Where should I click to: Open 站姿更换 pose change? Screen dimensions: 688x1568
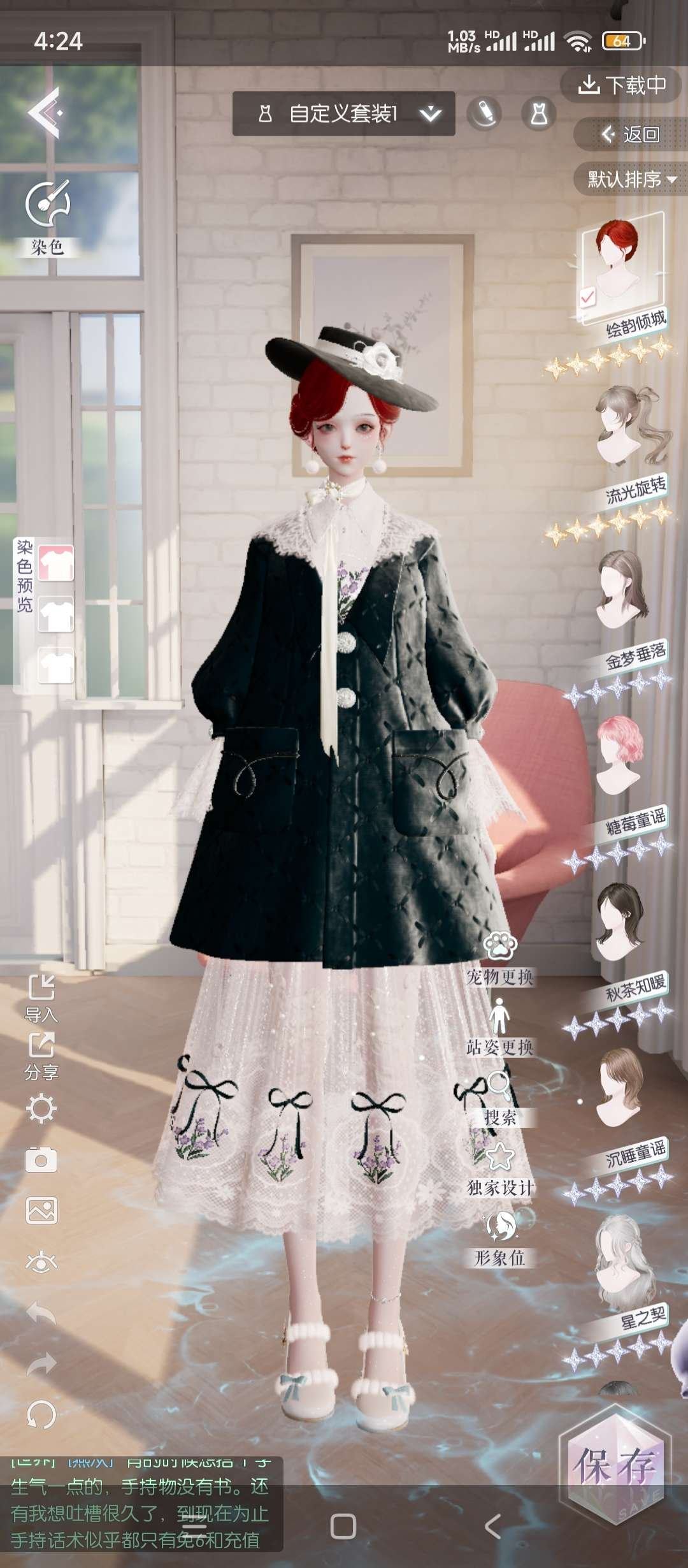click(500, 1026)
